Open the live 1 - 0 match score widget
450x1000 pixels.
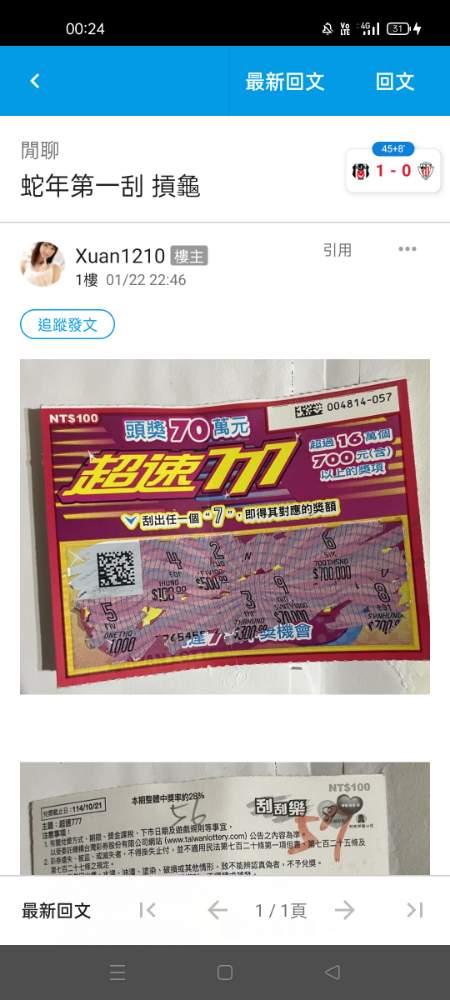(393, 168)
